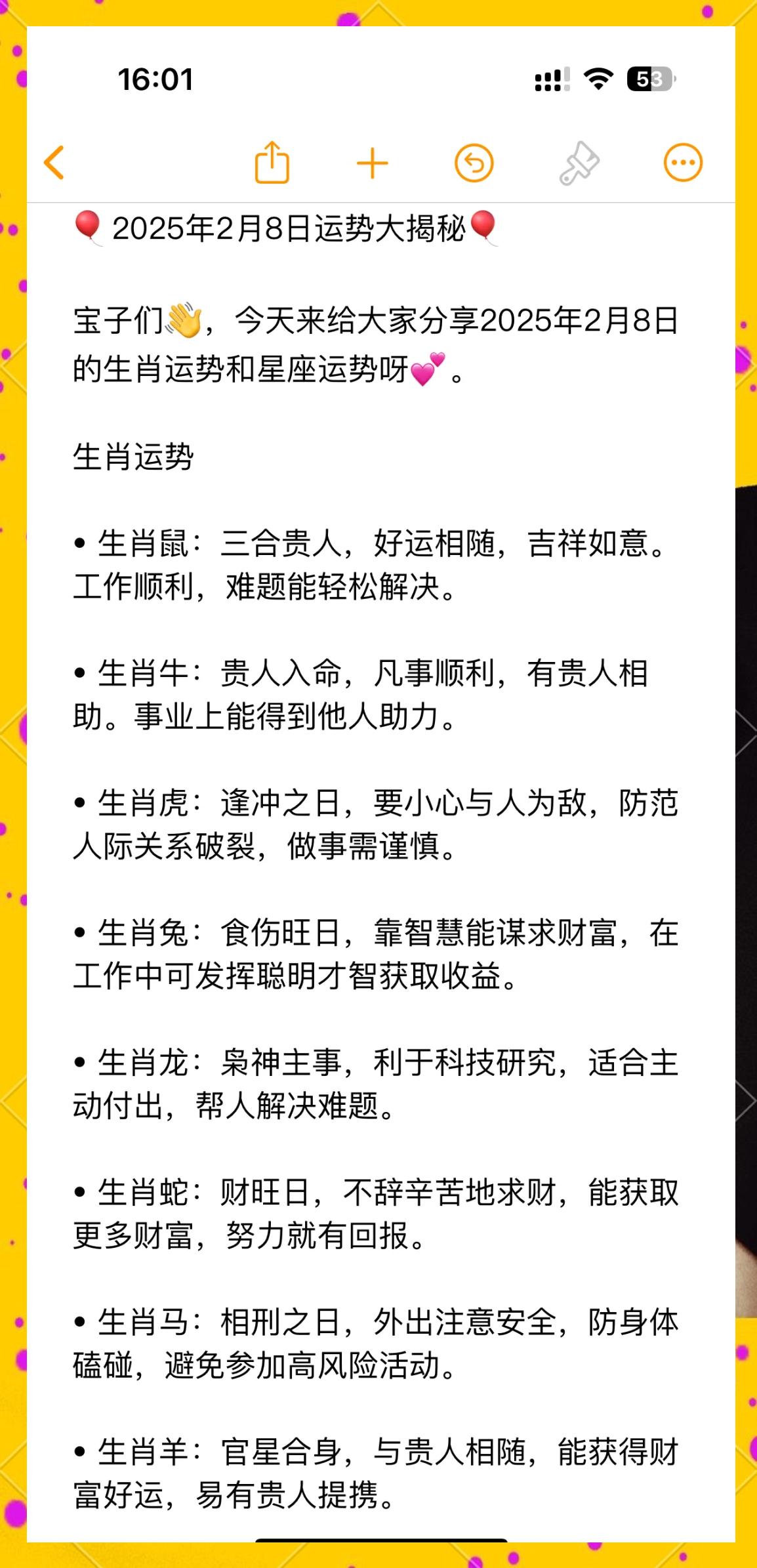This screenshot has height=1568, width=757.
Task: Tap the plus icon in the toolbar
Action: point(373,163)
